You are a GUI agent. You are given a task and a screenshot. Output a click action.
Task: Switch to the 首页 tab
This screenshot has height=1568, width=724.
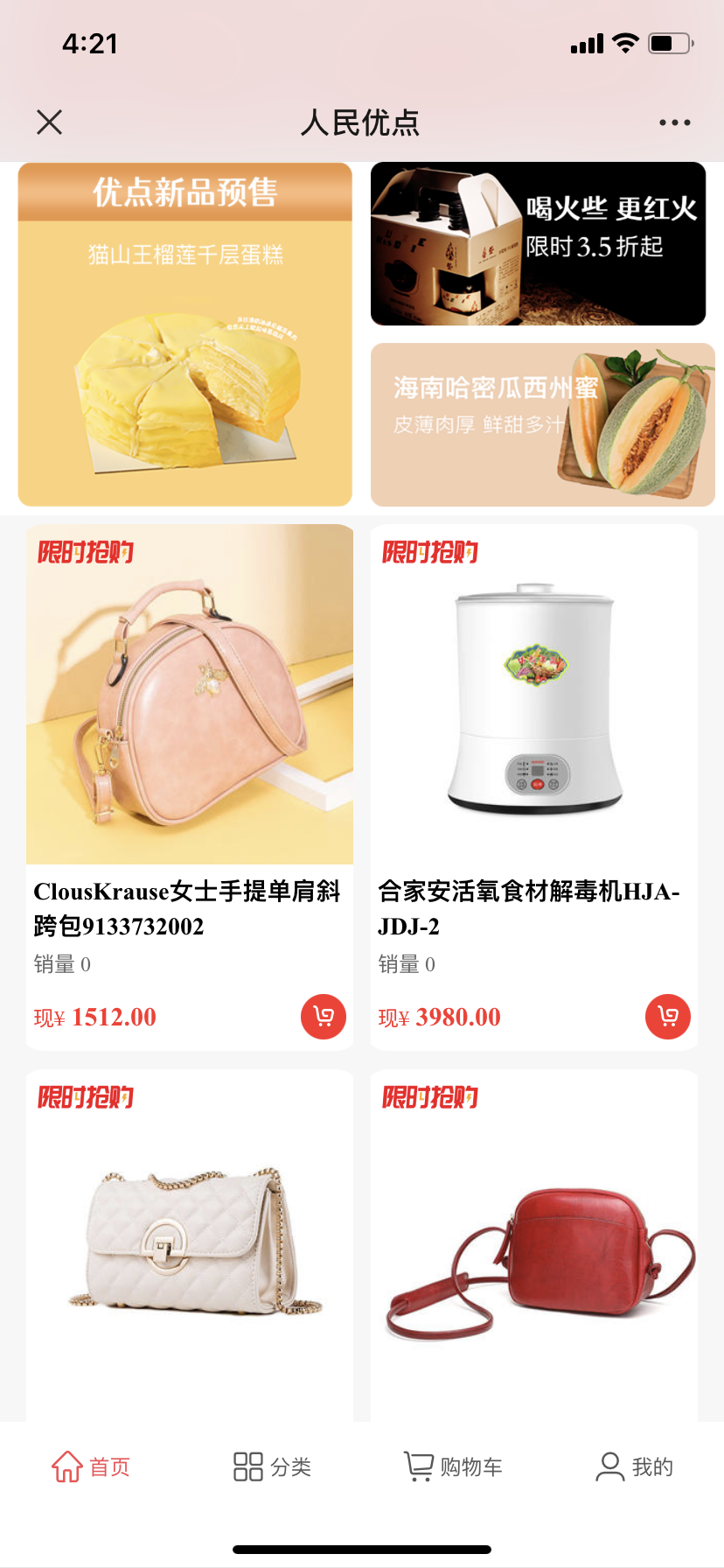click(x=91, y=1466)
